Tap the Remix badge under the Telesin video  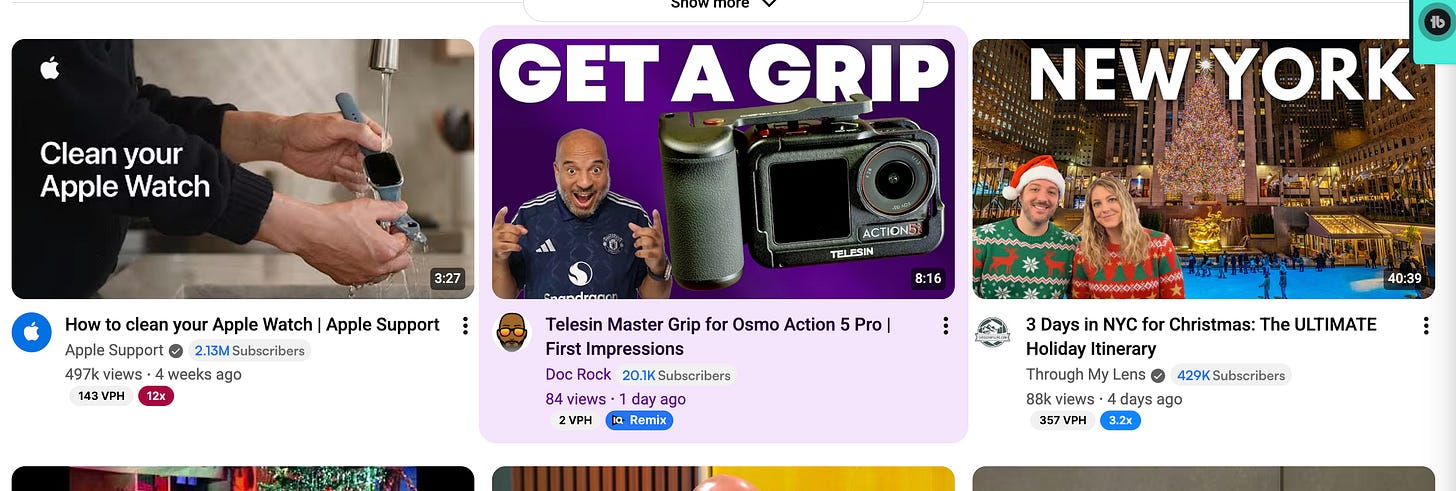[x=640, y=420]
